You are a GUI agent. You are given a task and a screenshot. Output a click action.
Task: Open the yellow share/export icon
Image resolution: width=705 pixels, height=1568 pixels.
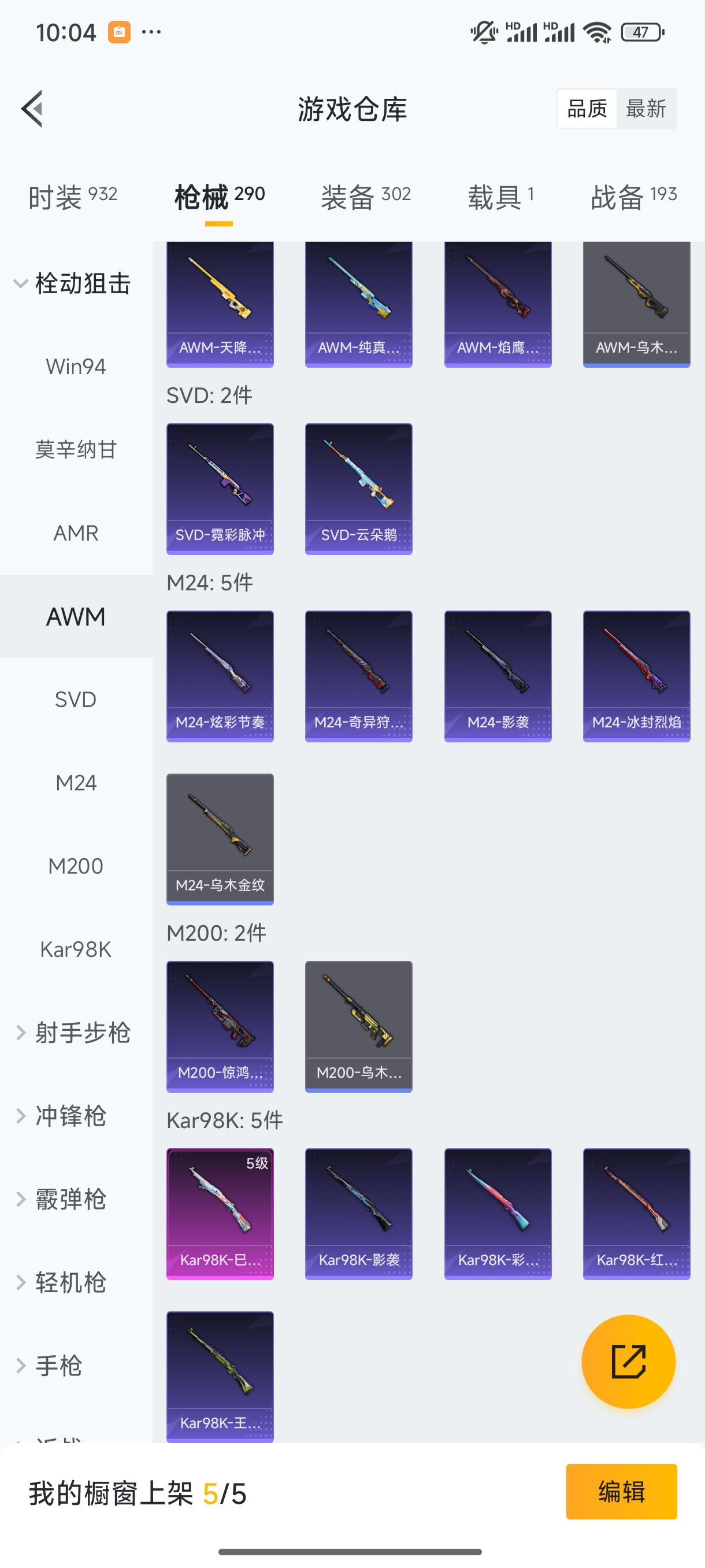tap(629, 1362)
